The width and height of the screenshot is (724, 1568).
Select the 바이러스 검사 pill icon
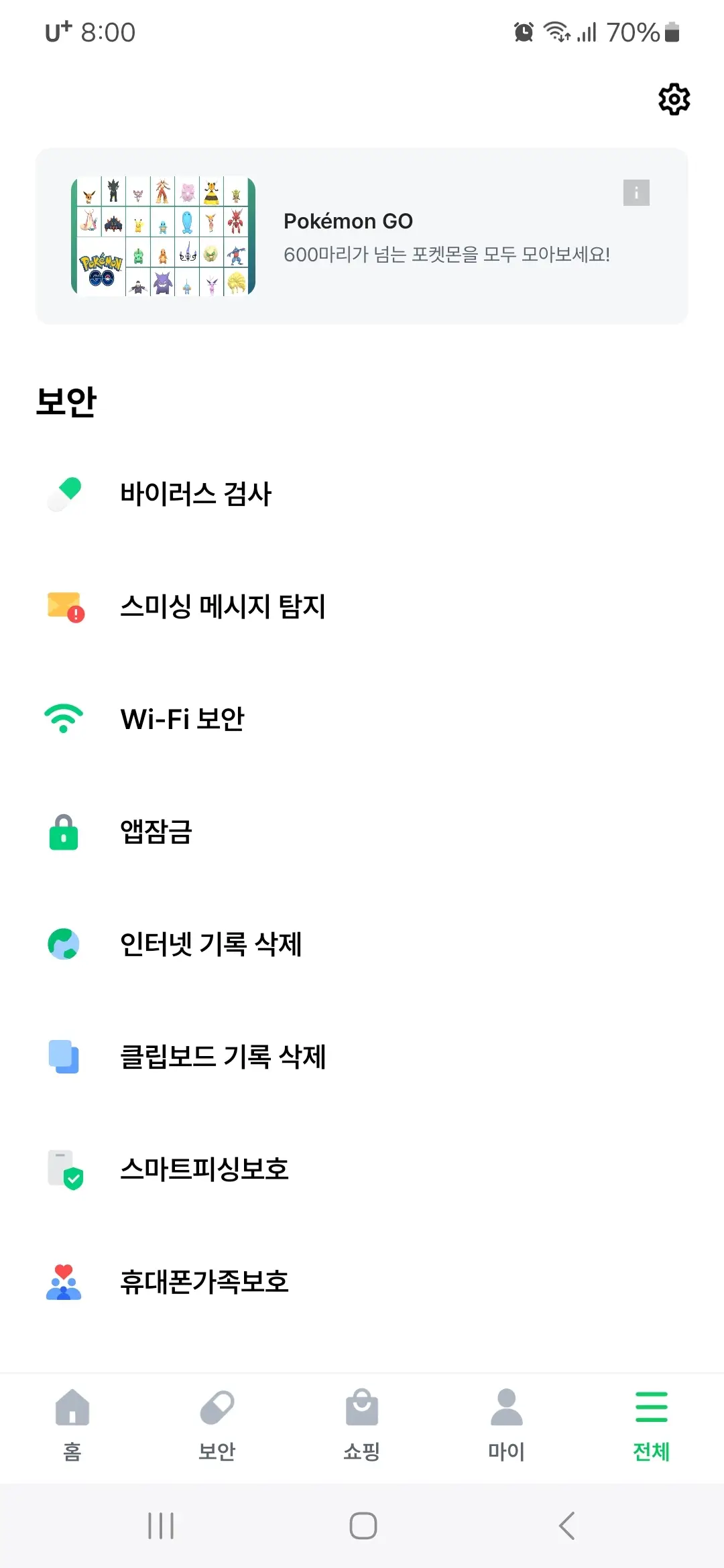(64, 495)
